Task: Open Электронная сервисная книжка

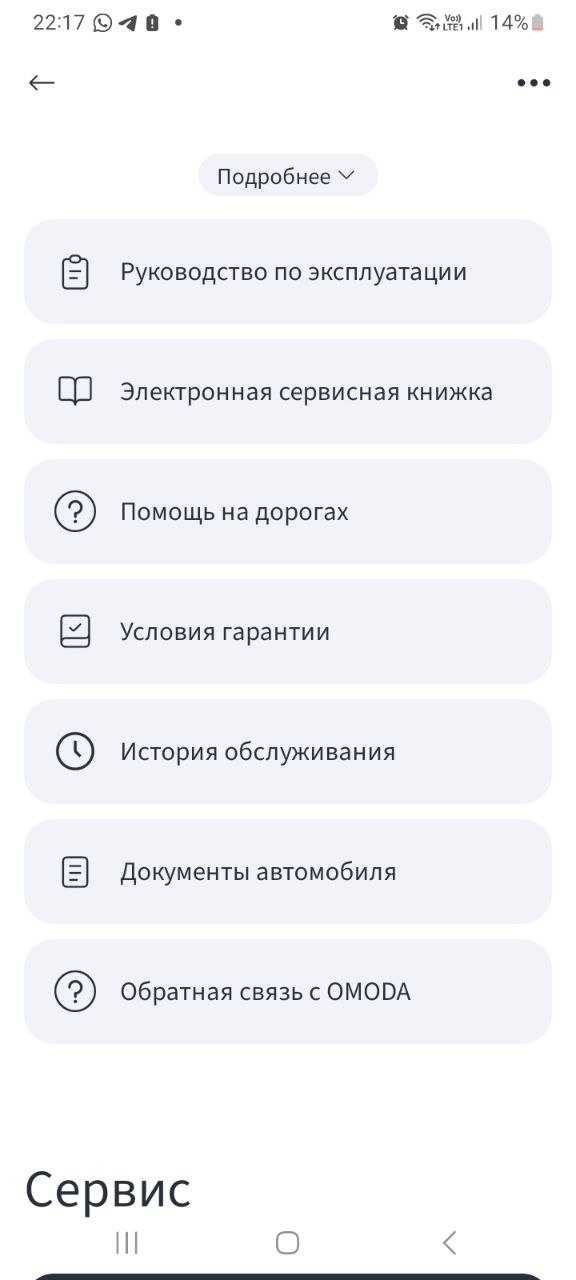Action: 288,392
